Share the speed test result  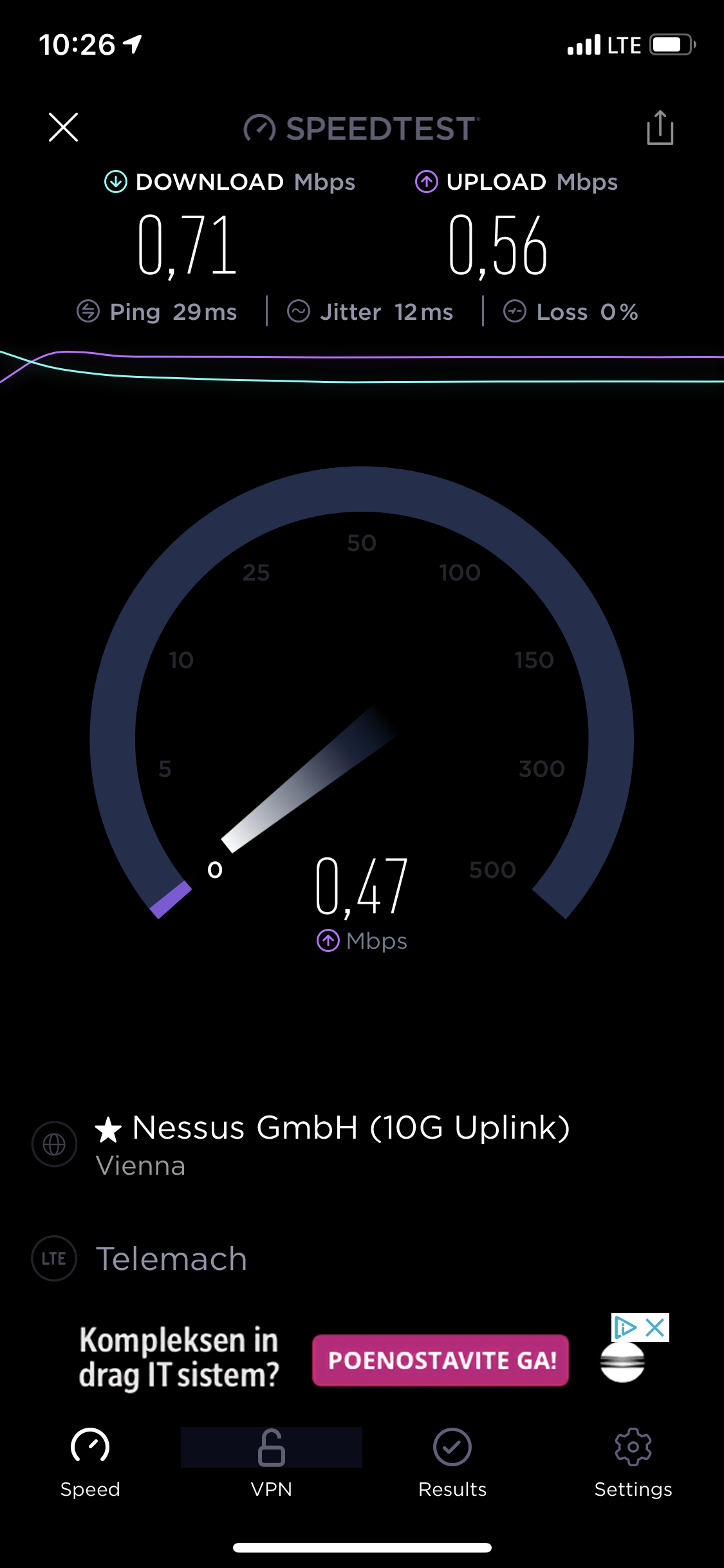[x=660, y=127]
